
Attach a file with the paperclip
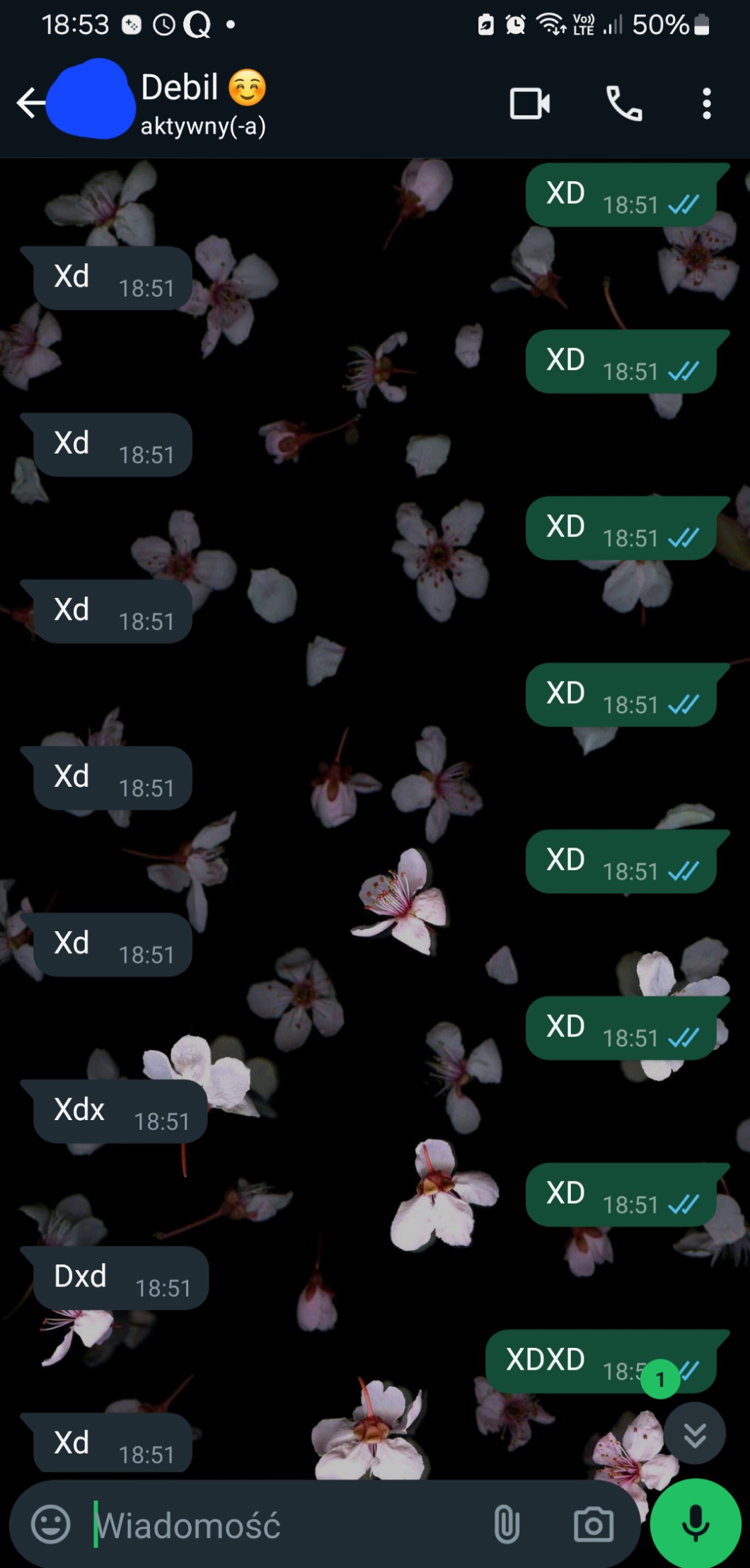[x=507, y=1524]
